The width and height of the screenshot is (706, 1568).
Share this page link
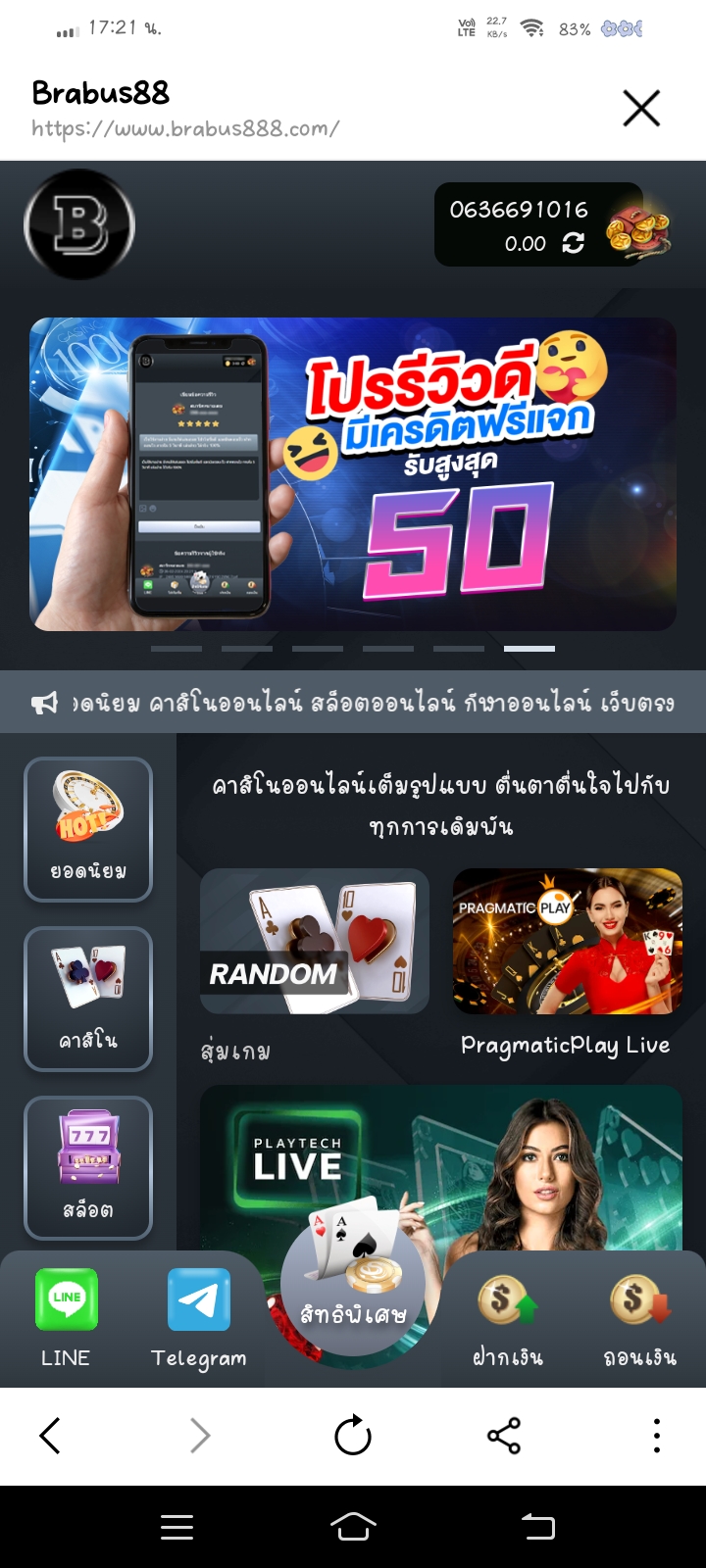pos(504,1436)
